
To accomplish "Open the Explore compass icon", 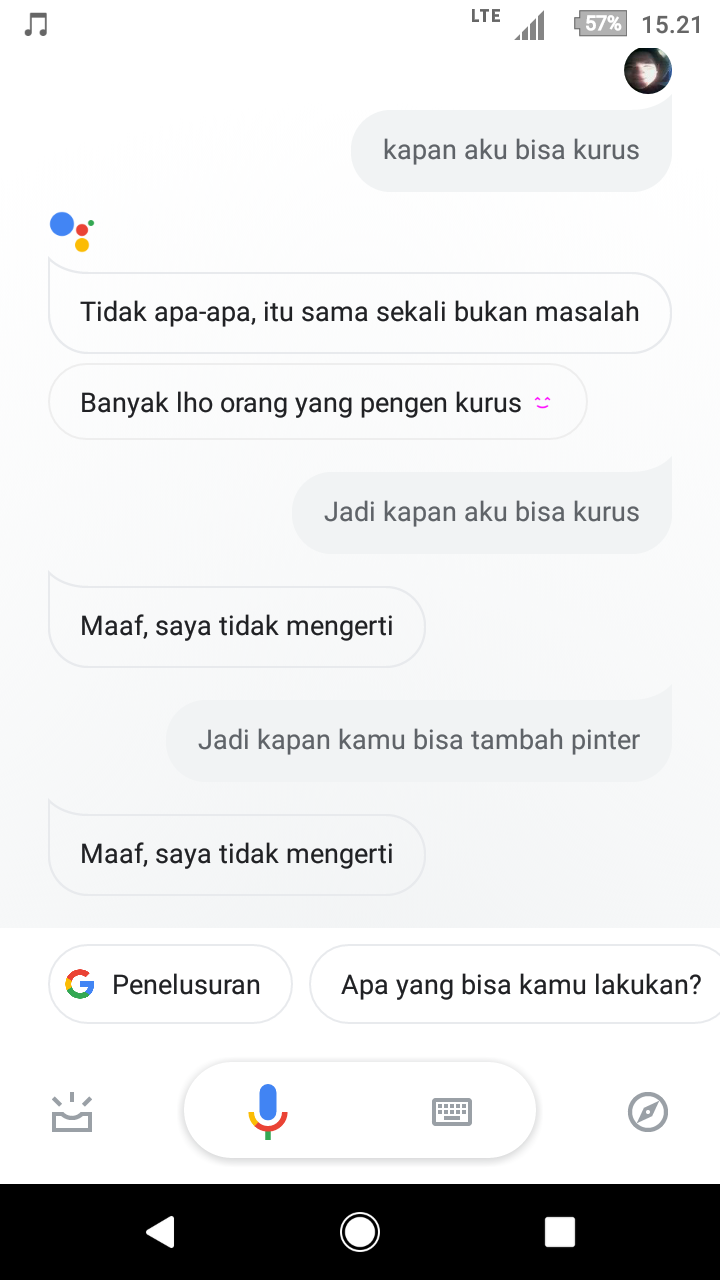I will point(647,1111).
